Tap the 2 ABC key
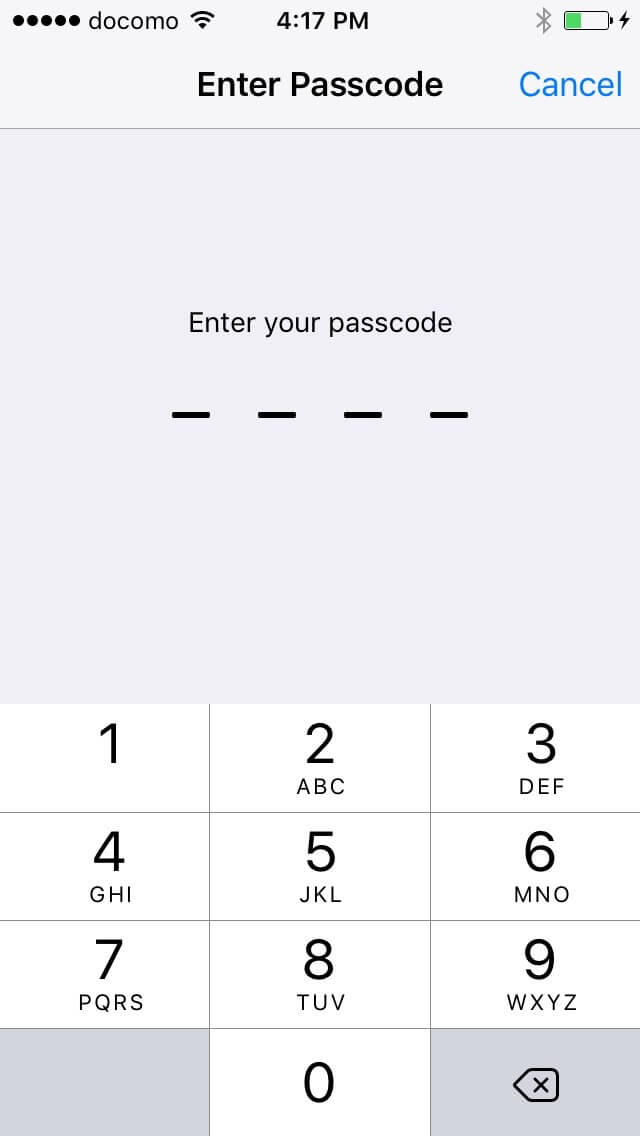This screenshot has height=1136, width=640. point(320,758)
